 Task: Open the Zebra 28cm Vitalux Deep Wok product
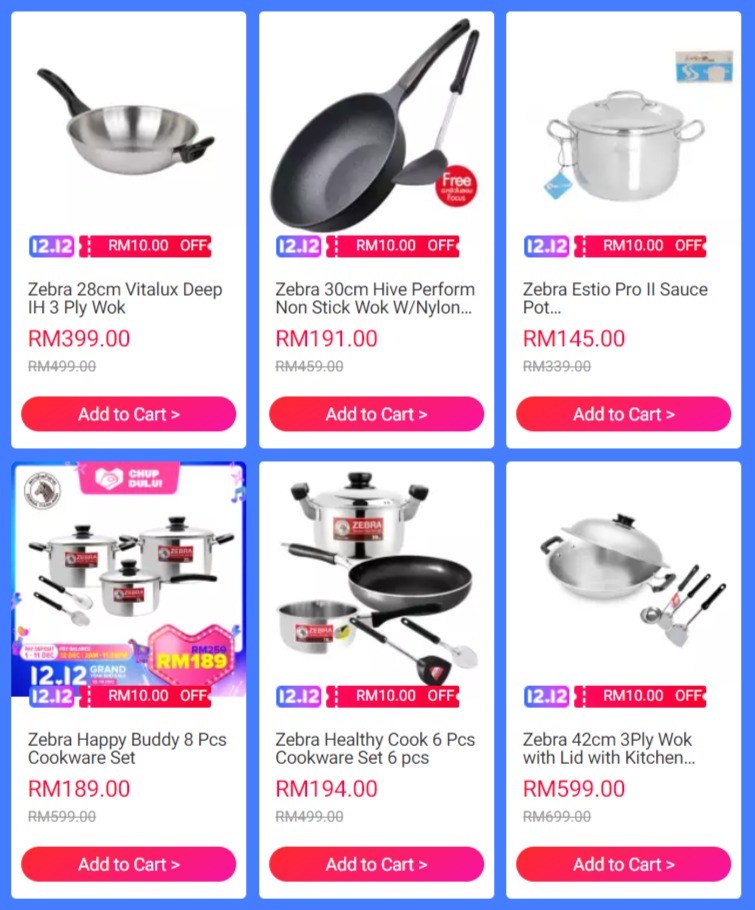(x=125, y=298)
